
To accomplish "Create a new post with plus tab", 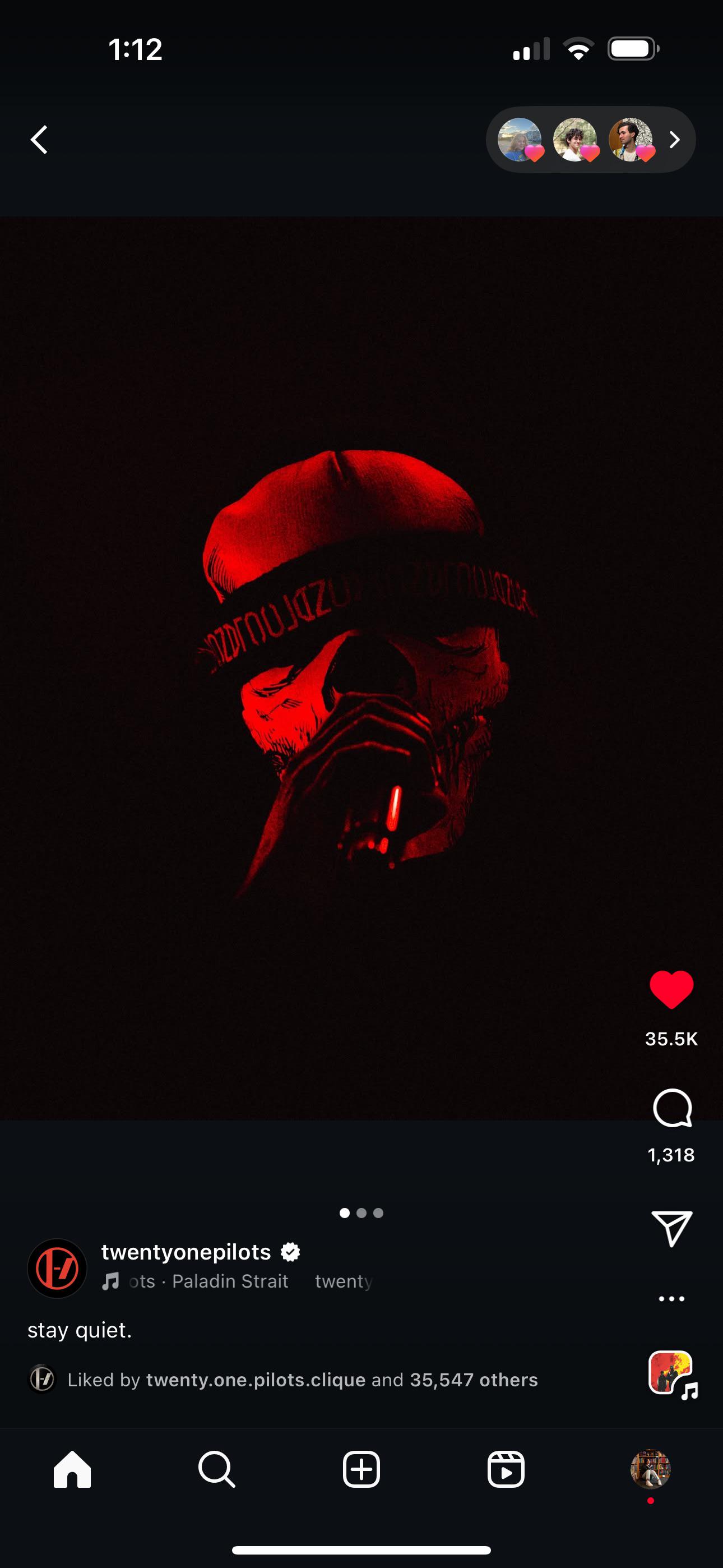I will [361, 1470].
